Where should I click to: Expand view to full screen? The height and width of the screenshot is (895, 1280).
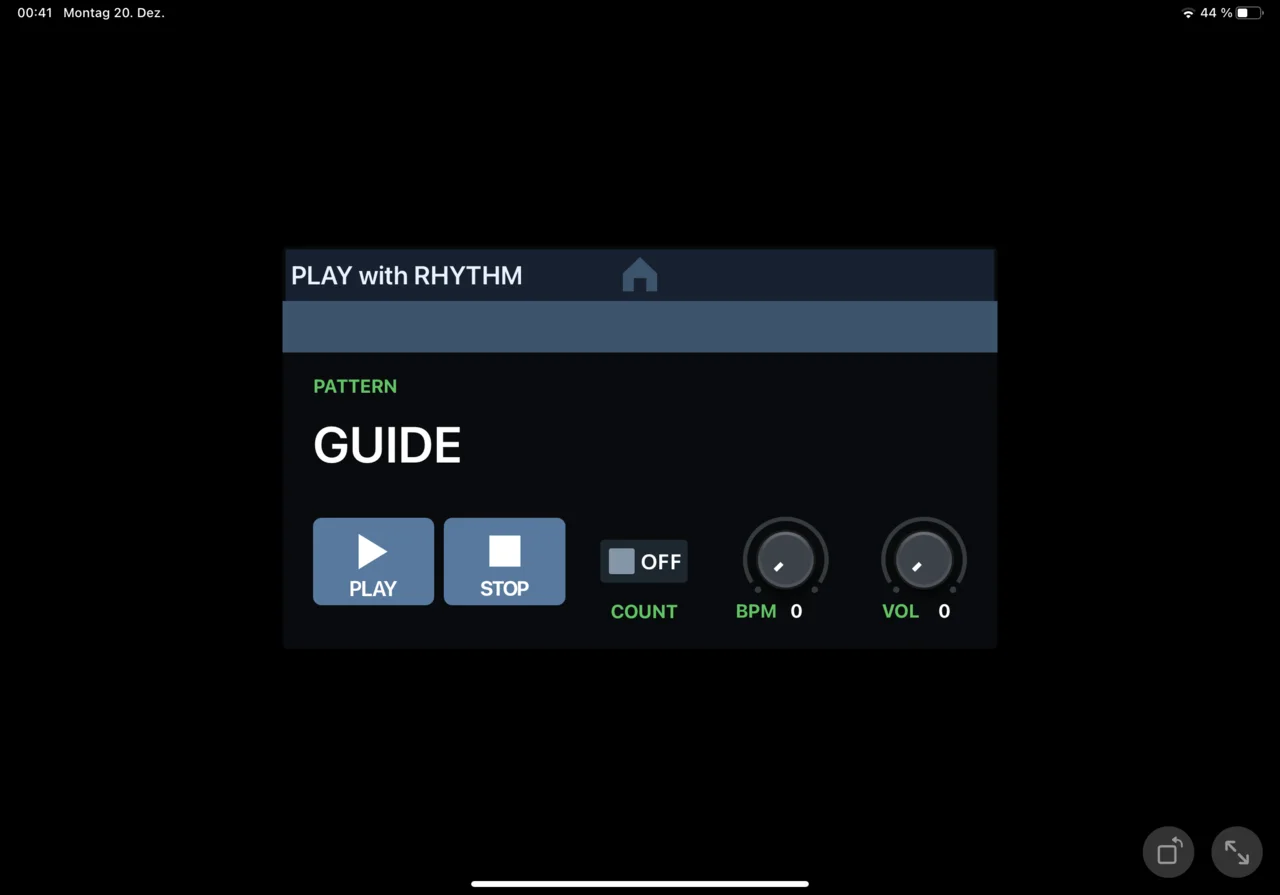1237,852
